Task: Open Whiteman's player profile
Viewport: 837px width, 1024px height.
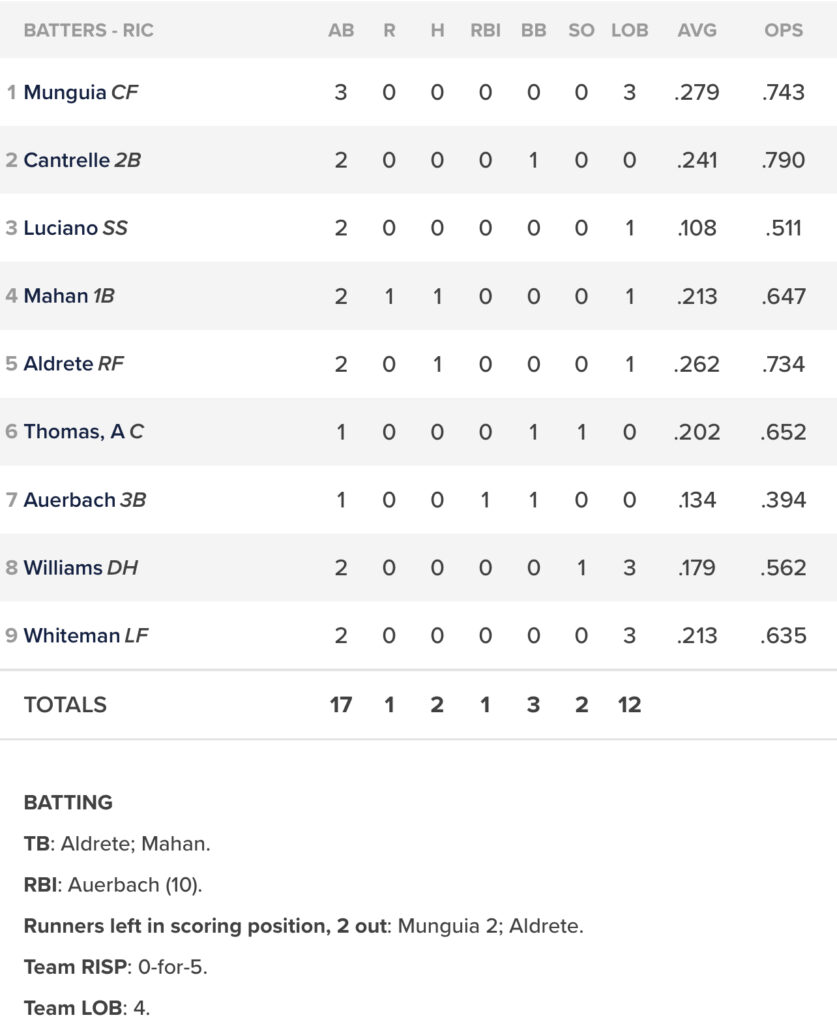Action: pyautogui.click(x=71, y=636)
